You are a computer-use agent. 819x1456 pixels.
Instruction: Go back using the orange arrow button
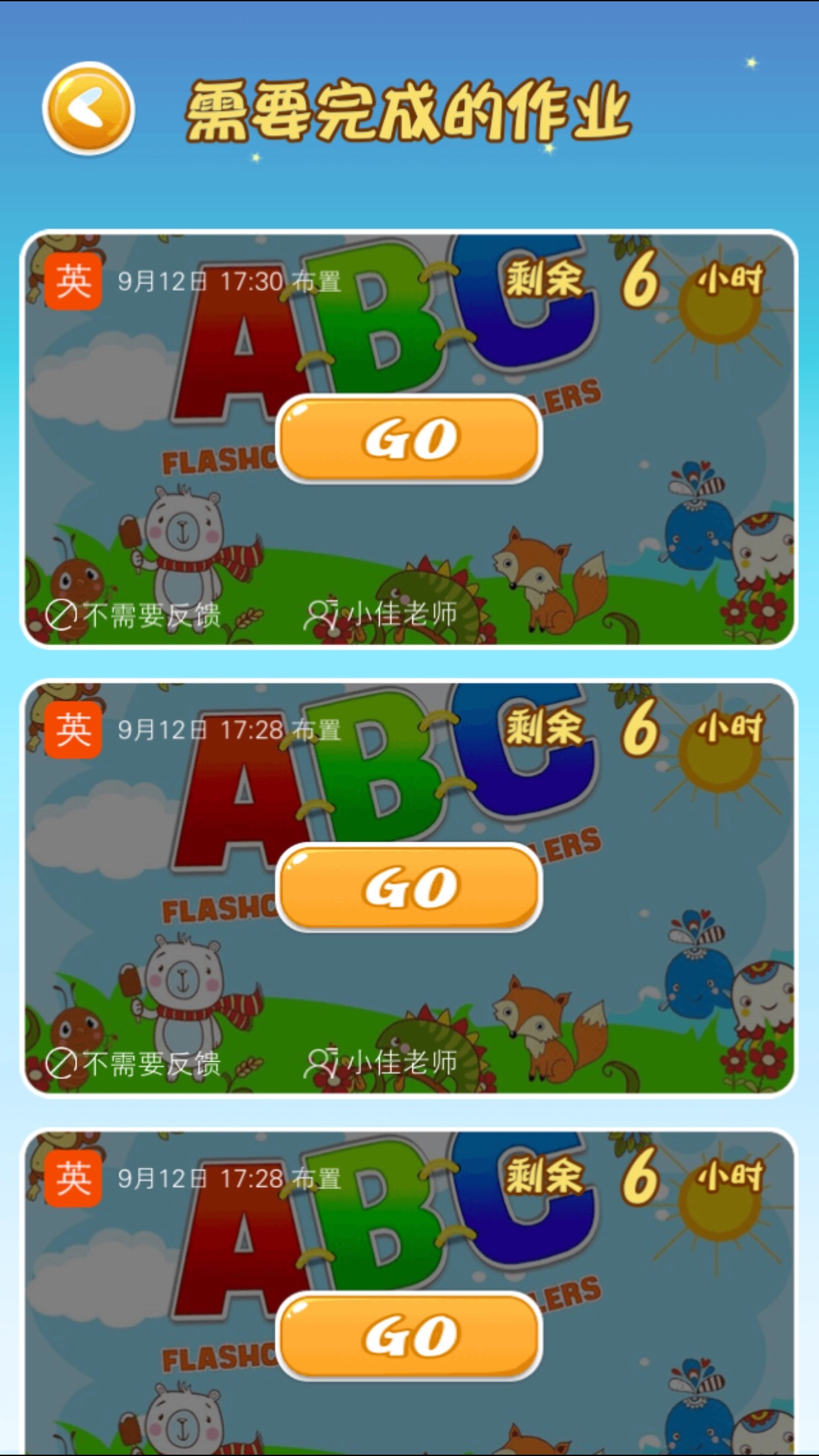(88, 108)
